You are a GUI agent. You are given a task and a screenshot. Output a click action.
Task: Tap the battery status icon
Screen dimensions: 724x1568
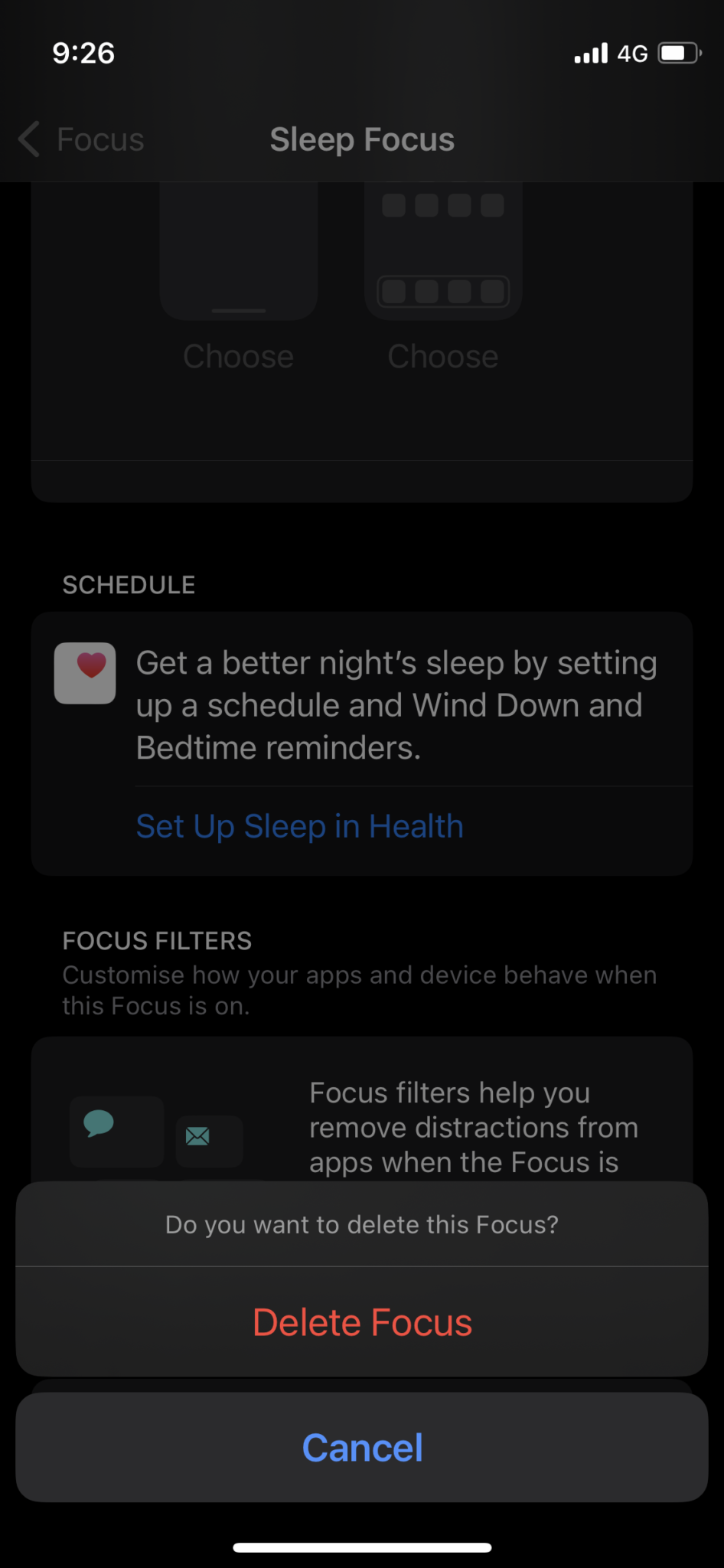coord(680,52)
